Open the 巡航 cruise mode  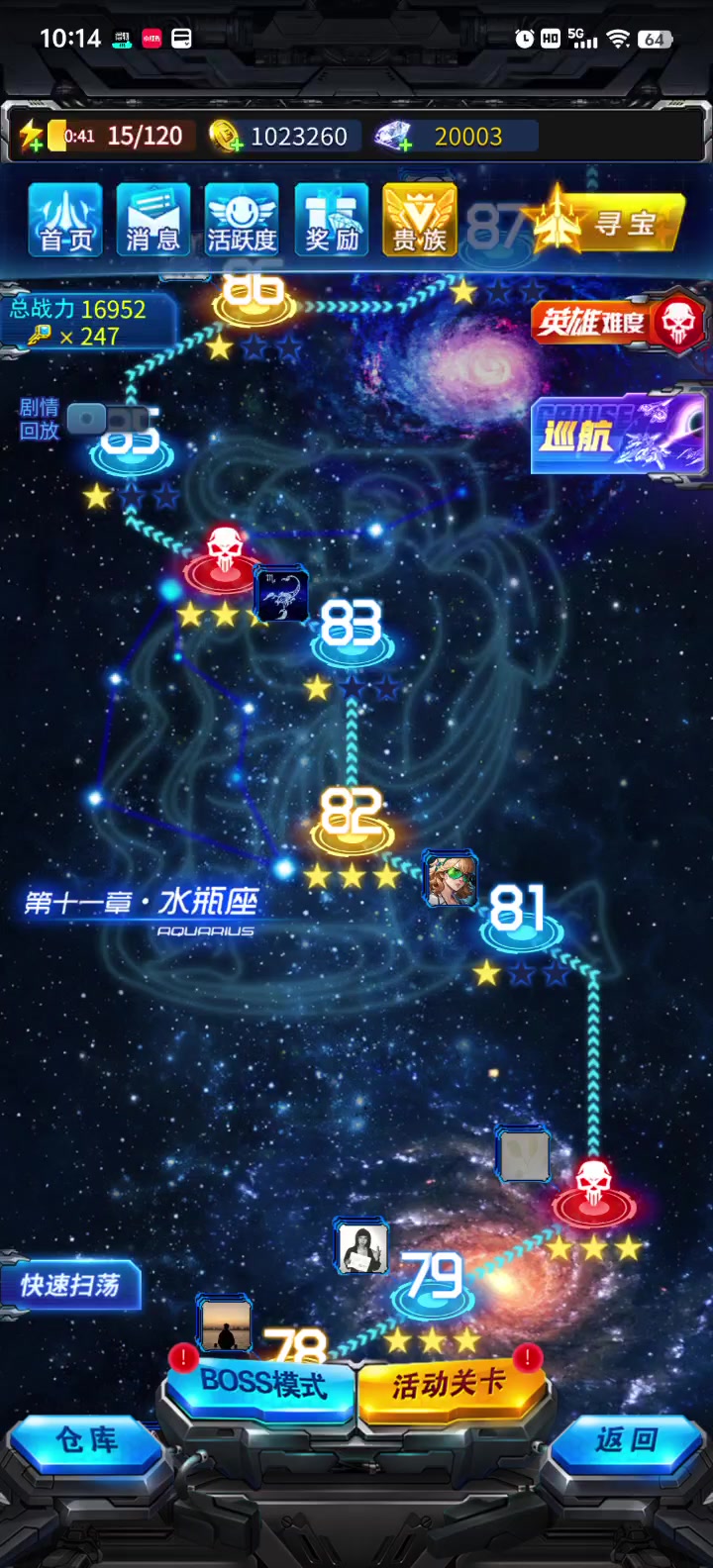[618, 434]
